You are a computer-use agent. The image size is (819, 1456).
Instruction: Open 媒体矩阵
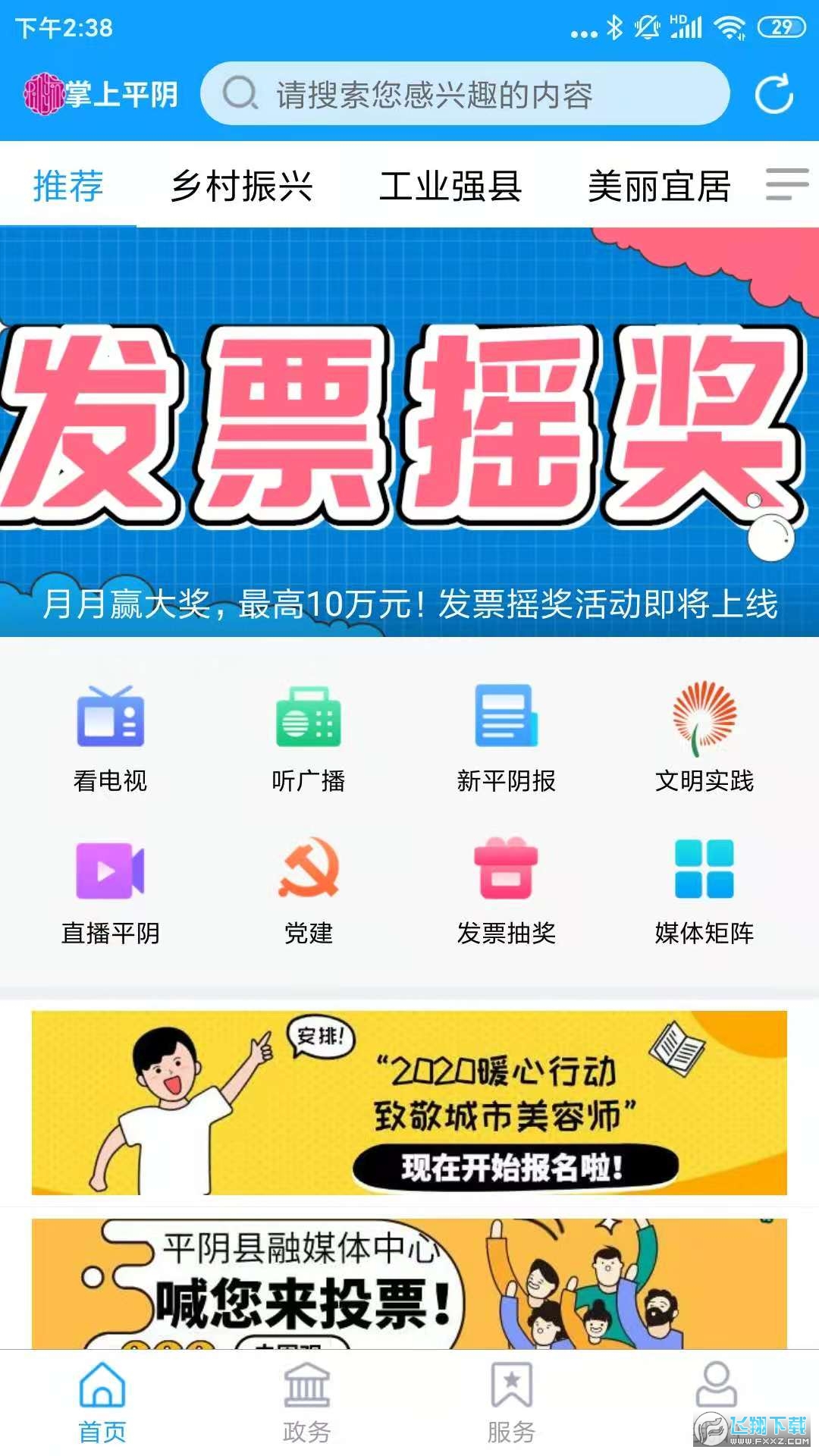704,889
